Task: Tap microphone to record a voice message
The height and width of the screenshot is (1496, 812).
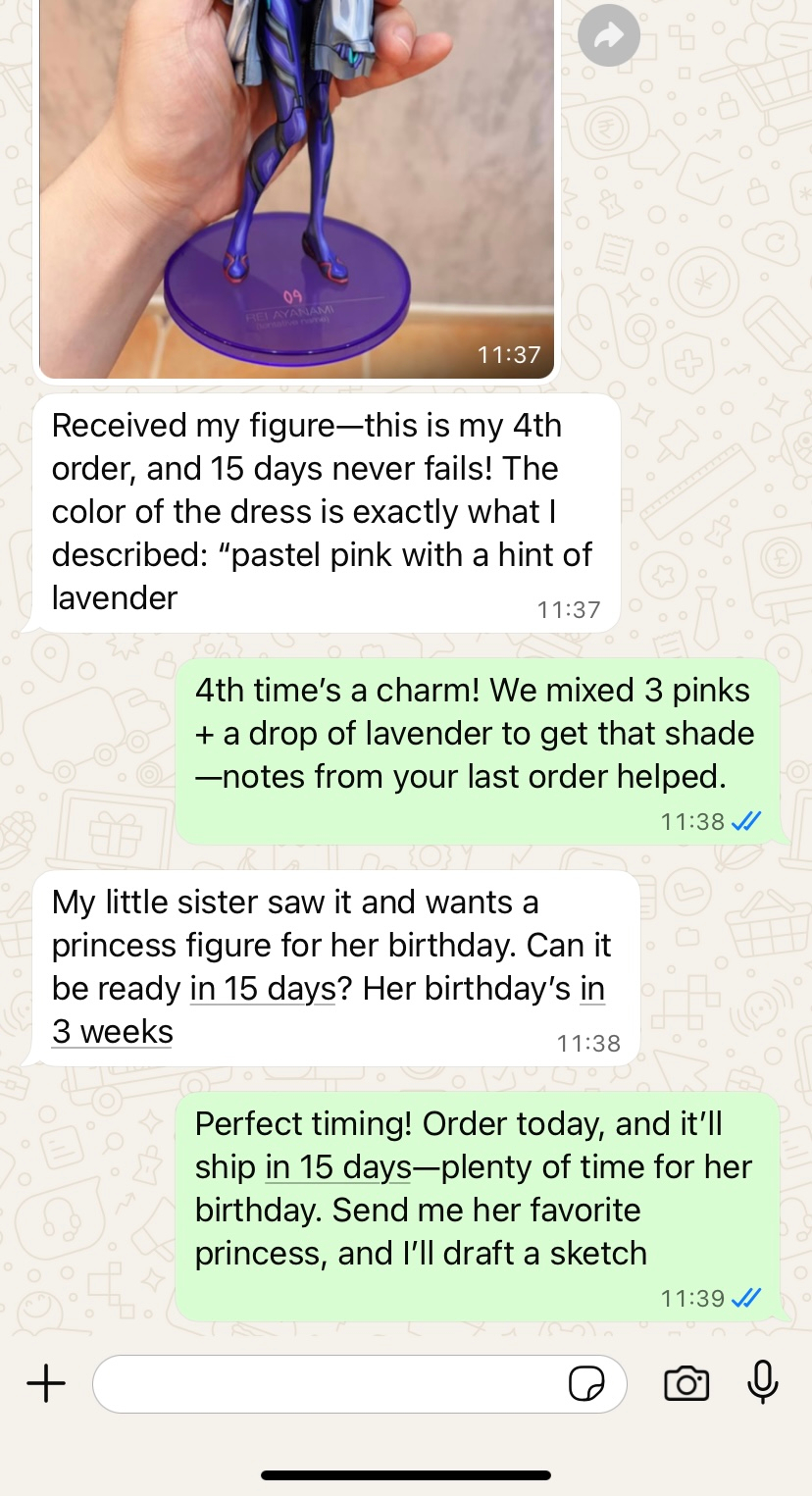Action: (x=762, y=1383)
